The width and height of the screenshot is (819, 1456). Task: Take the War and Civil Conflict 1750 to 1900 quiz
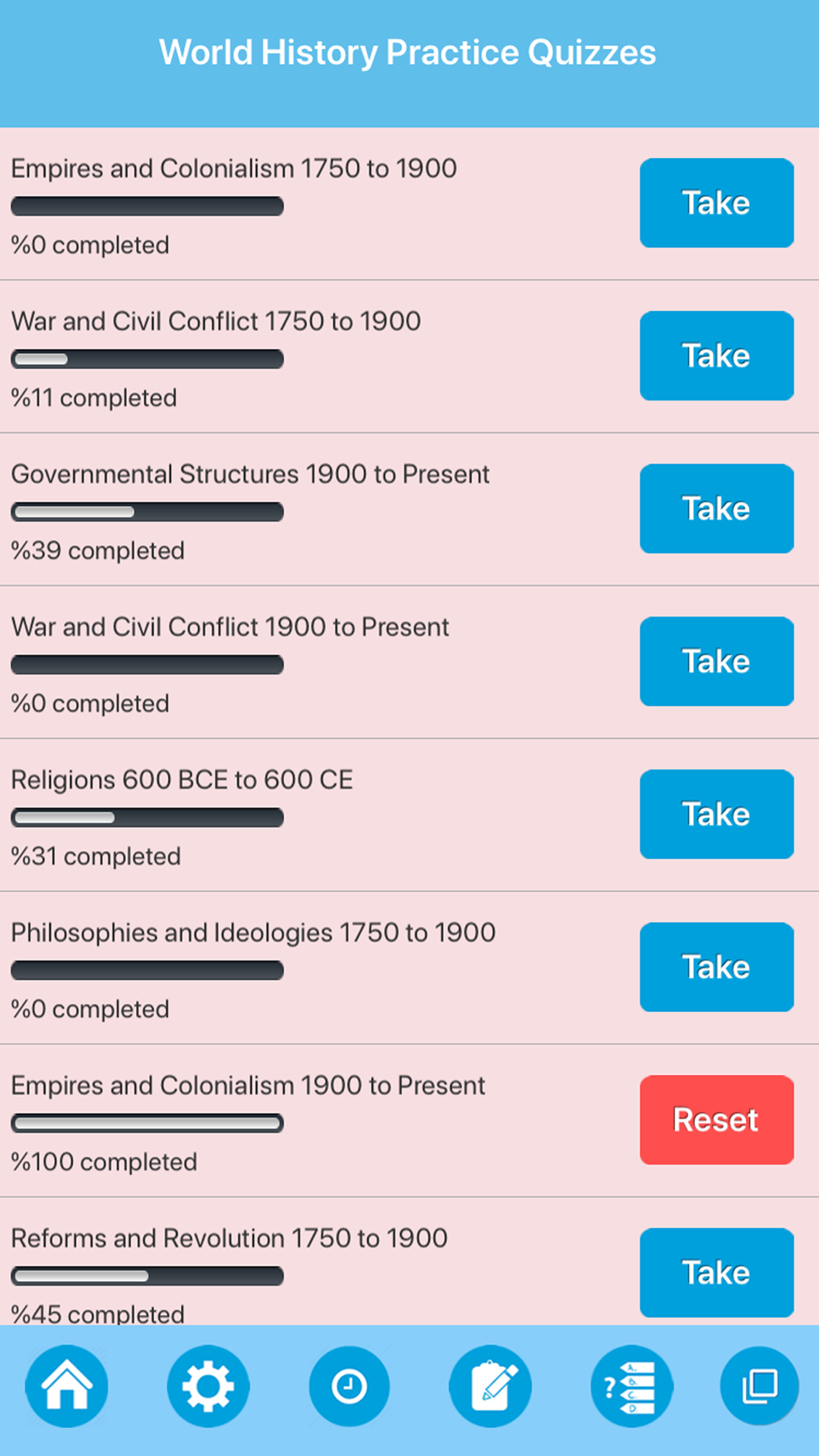717,356
